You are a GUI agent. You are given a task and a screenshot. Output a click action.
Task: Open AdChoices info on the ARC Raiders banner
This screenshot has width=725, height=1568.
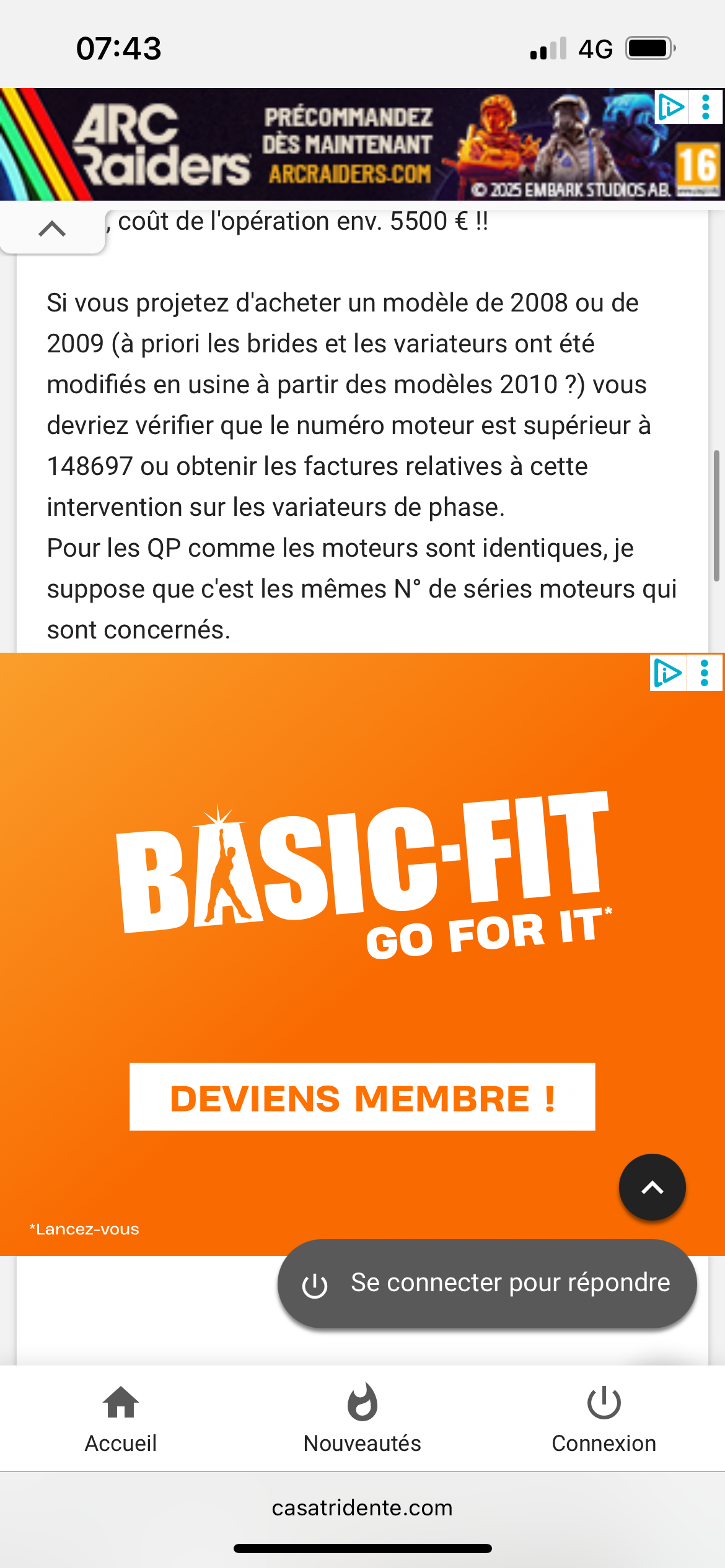pos(671,107)
